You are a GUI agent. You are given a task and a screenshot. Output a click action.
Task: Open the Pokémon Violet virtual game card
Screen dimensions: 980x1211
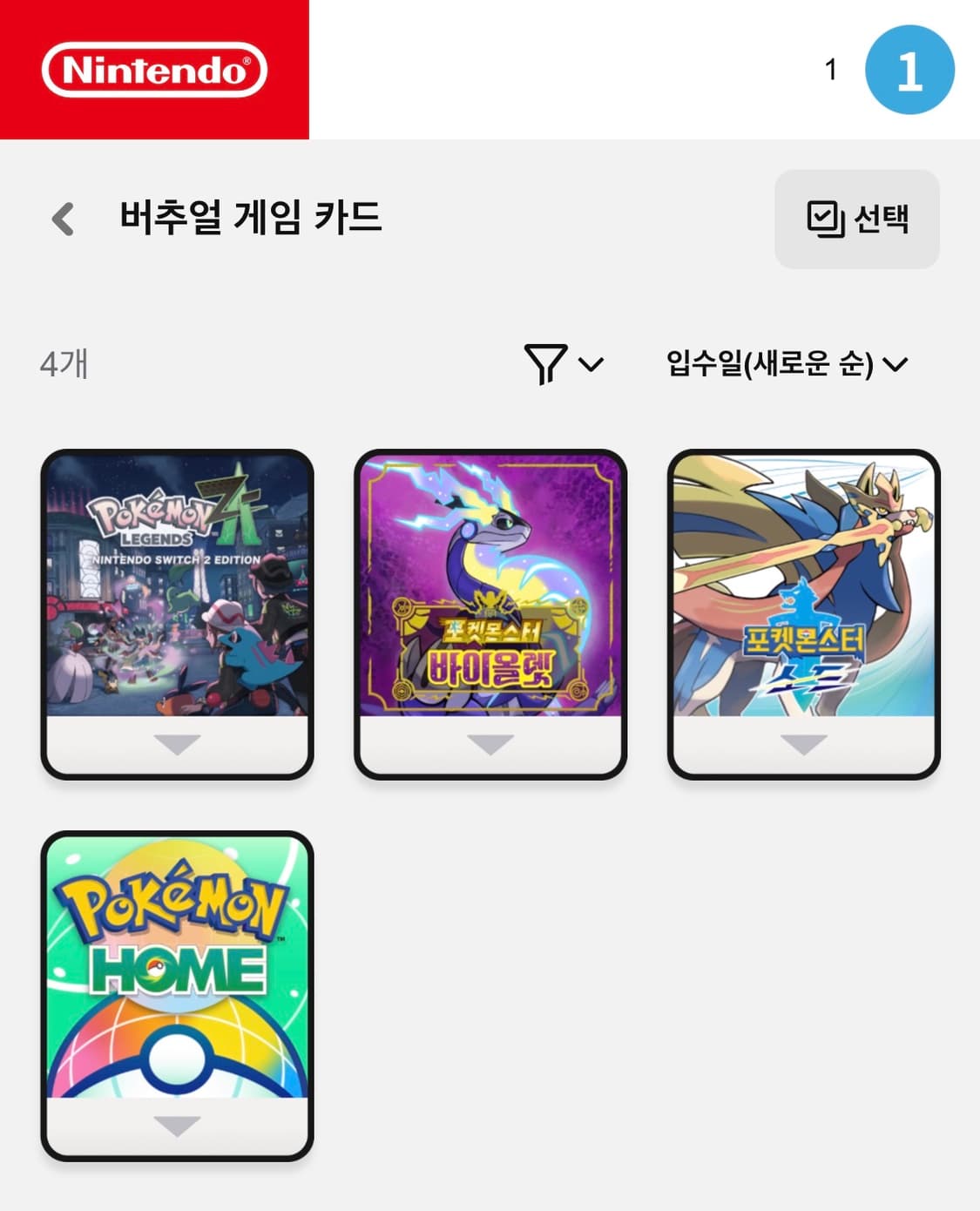tap(490, 592)
